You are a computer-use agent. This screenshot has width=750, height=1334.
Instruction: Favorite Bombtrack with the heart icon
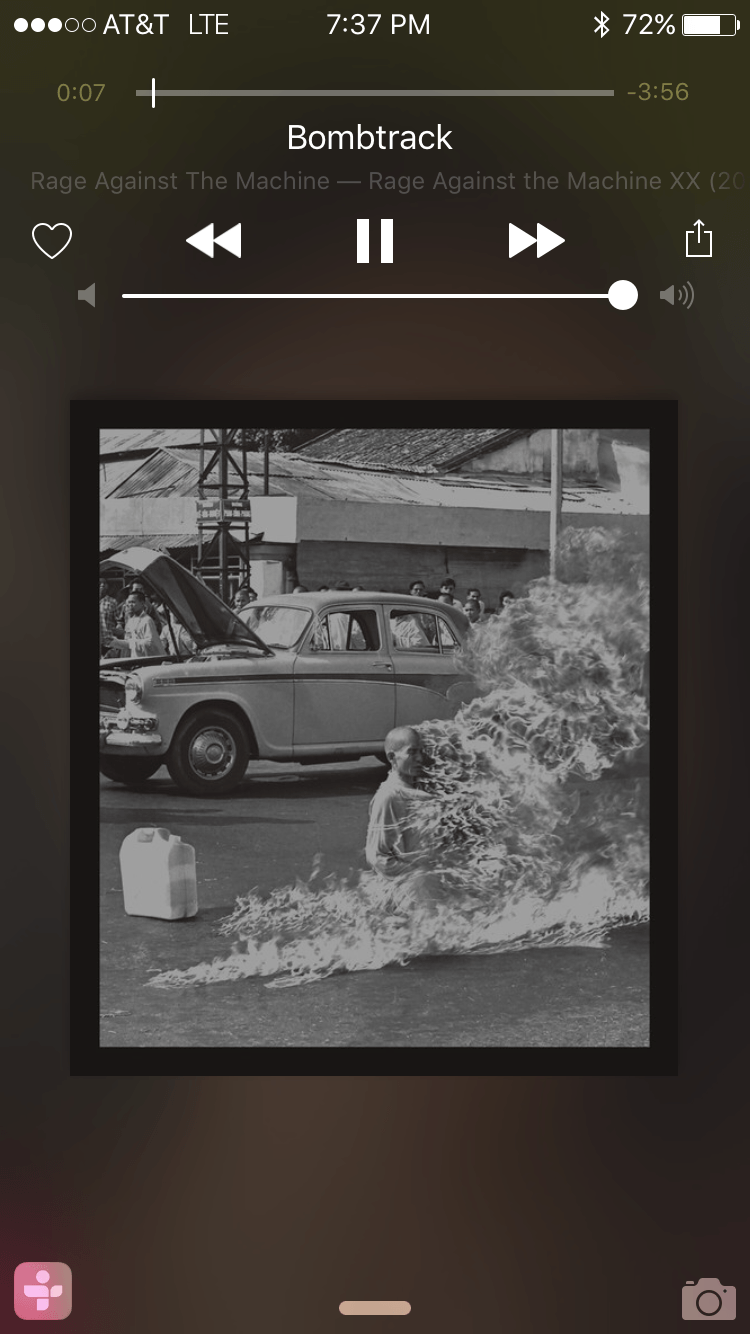(52, 241)
